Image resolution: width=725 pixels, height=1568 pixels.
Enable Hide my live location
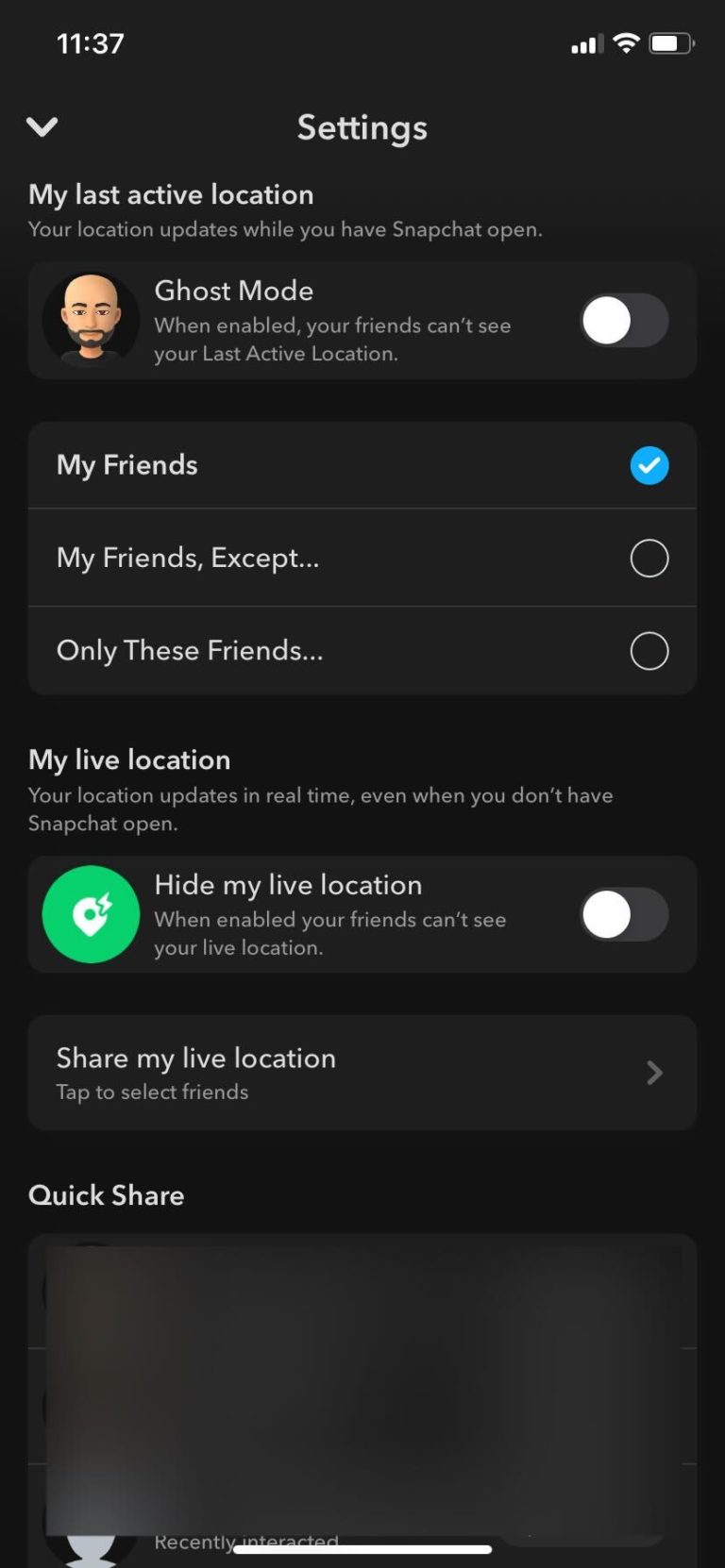[x=623, y=914]
